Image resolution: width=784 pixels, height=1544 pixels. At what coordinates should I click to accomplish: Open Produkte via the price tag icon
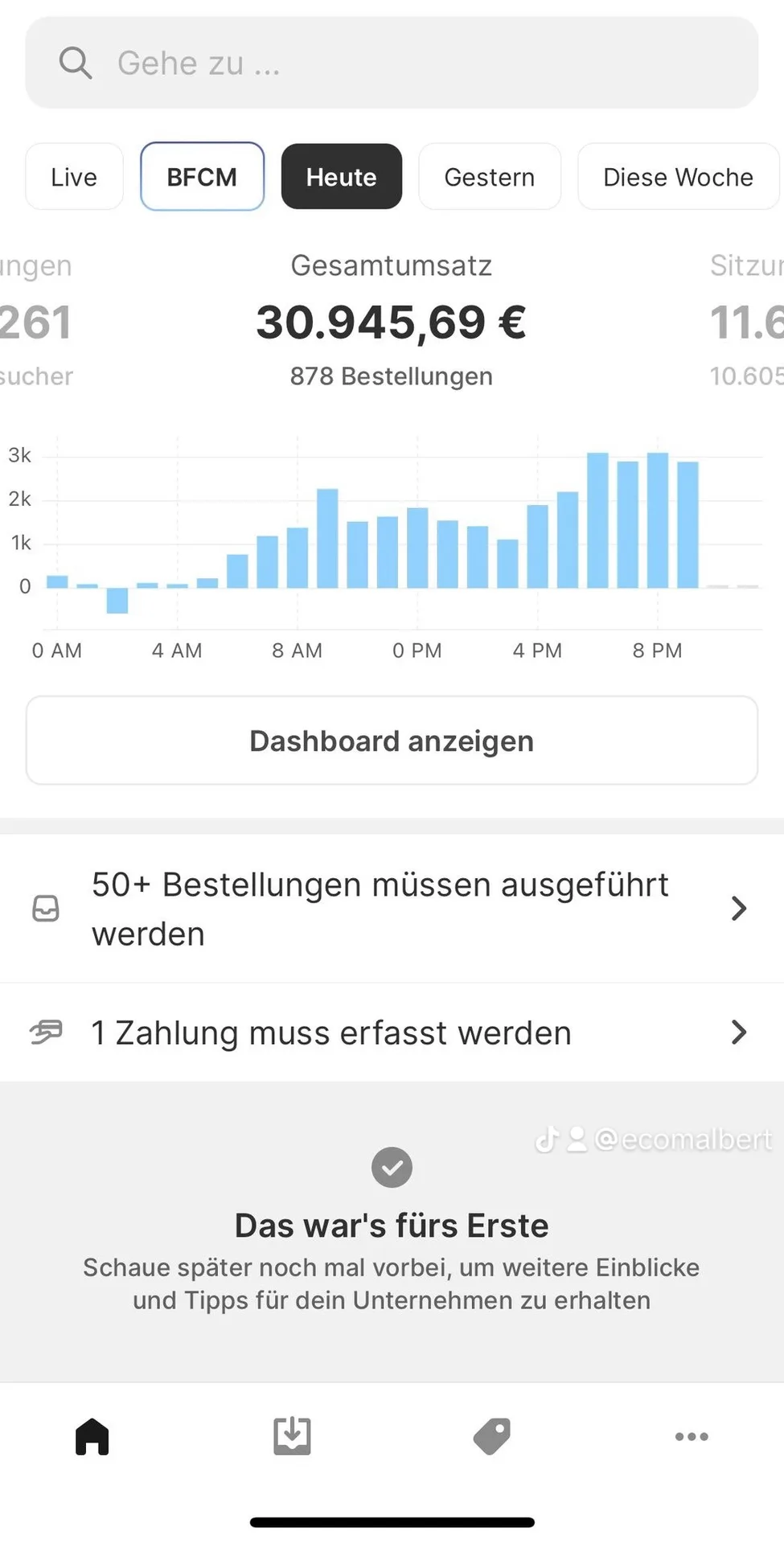(491, 1438)
